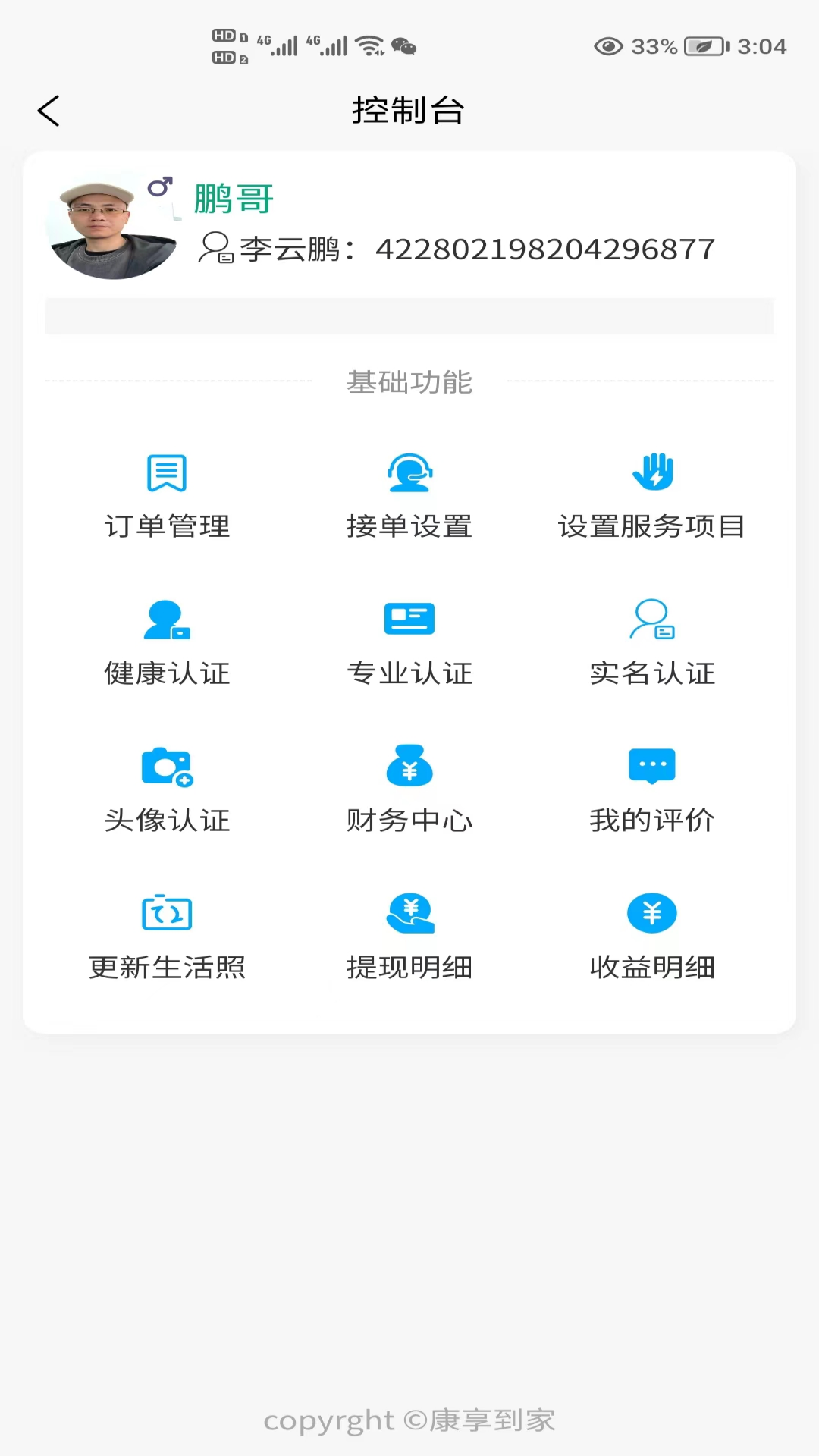Tap 头像认证 avatar verification

[167, 789]
